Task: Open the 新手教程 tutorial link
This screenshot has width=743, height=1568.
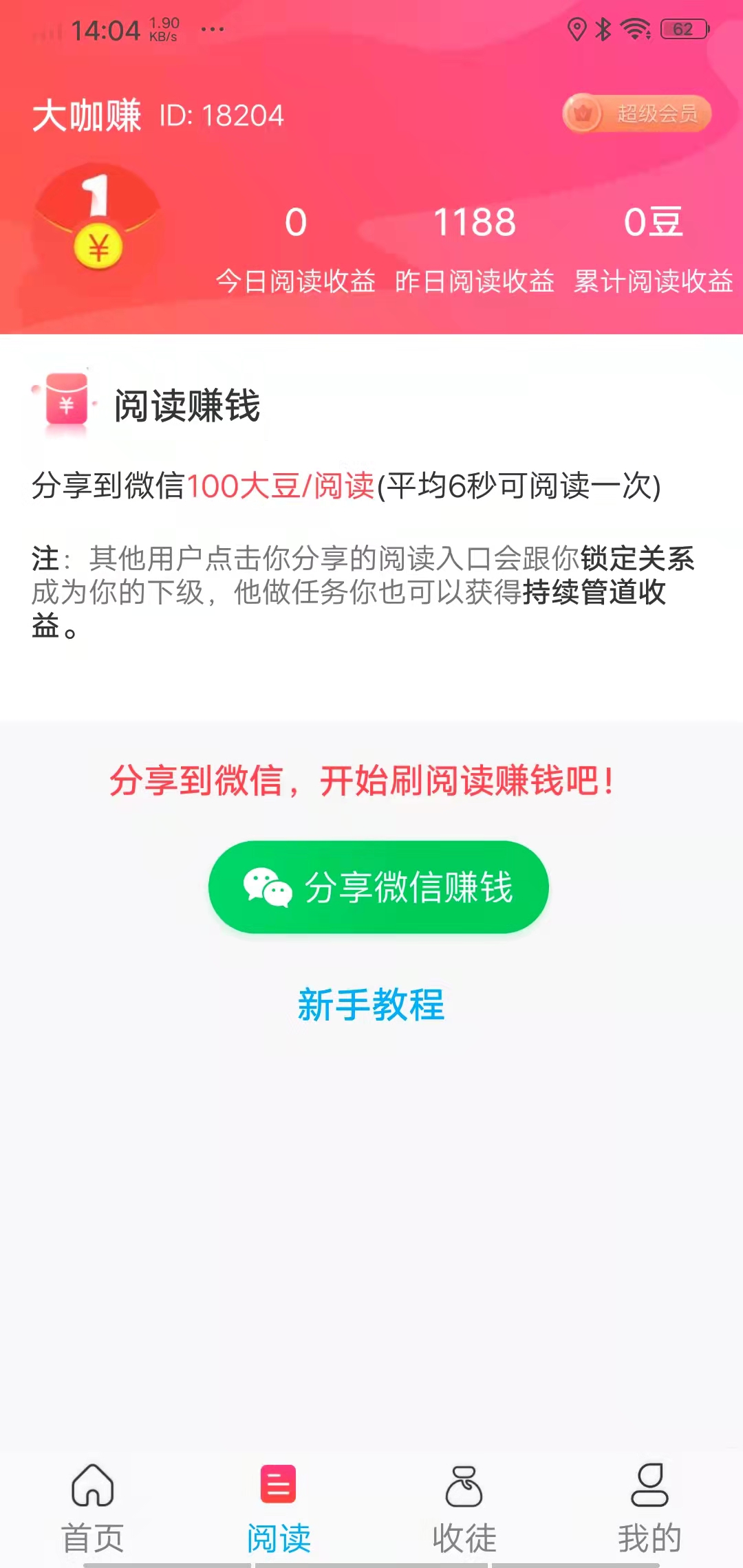Action: [371, 1007]
